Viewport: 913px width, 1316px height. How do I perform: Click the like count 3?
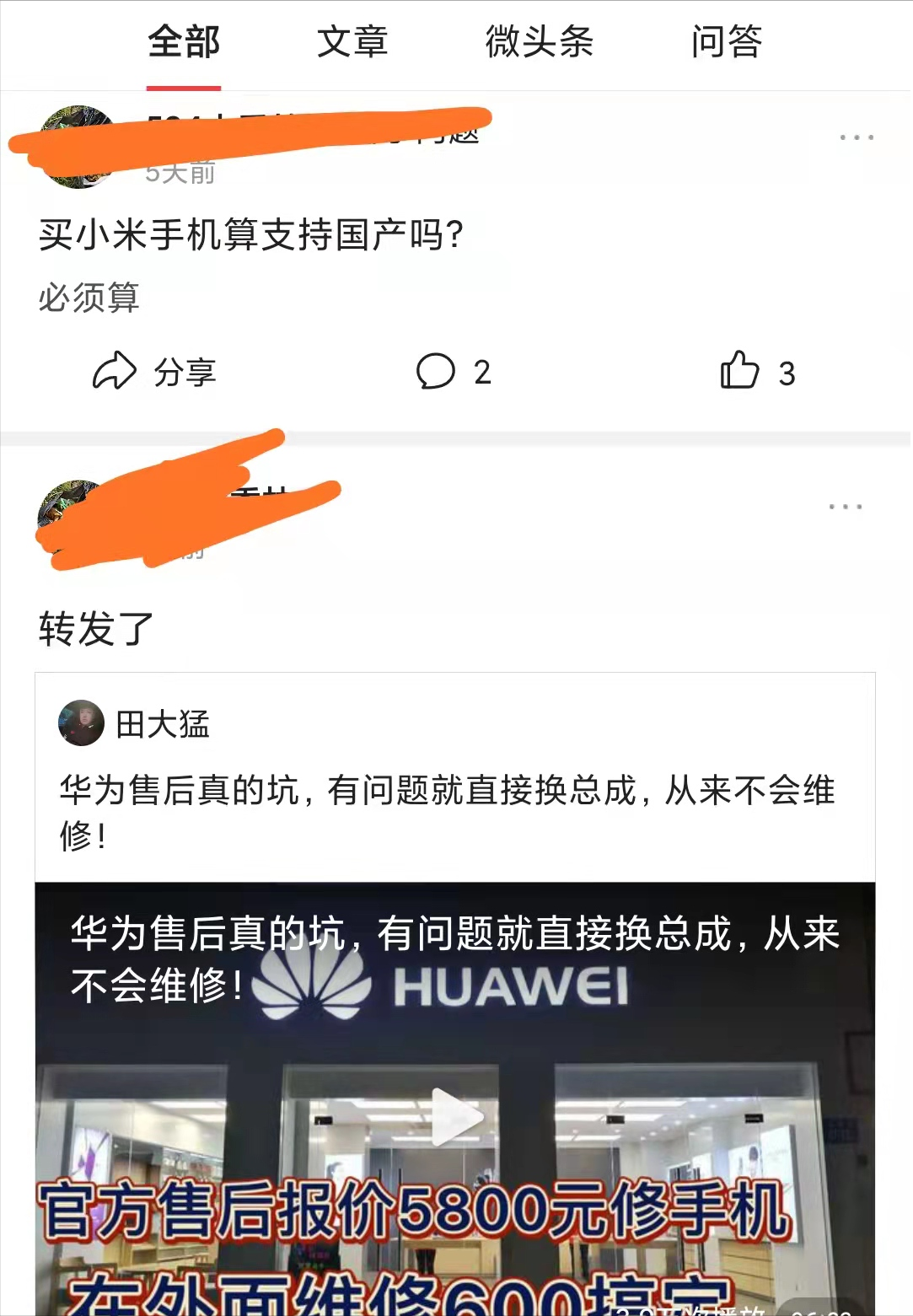pos(786,371)
